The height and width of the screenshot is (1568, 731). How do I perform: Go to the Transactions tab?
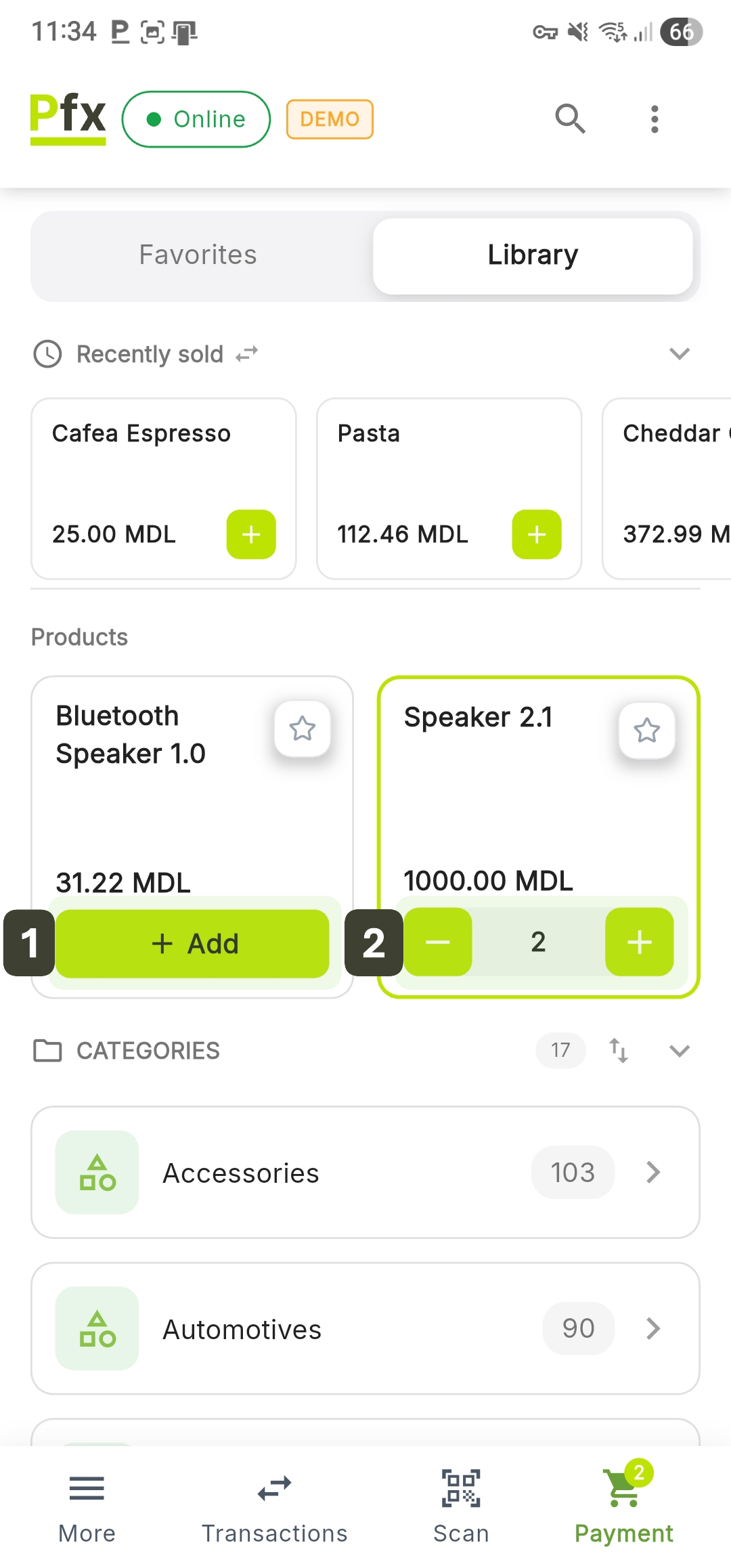pyautogui.click(x=274, y=1506)
